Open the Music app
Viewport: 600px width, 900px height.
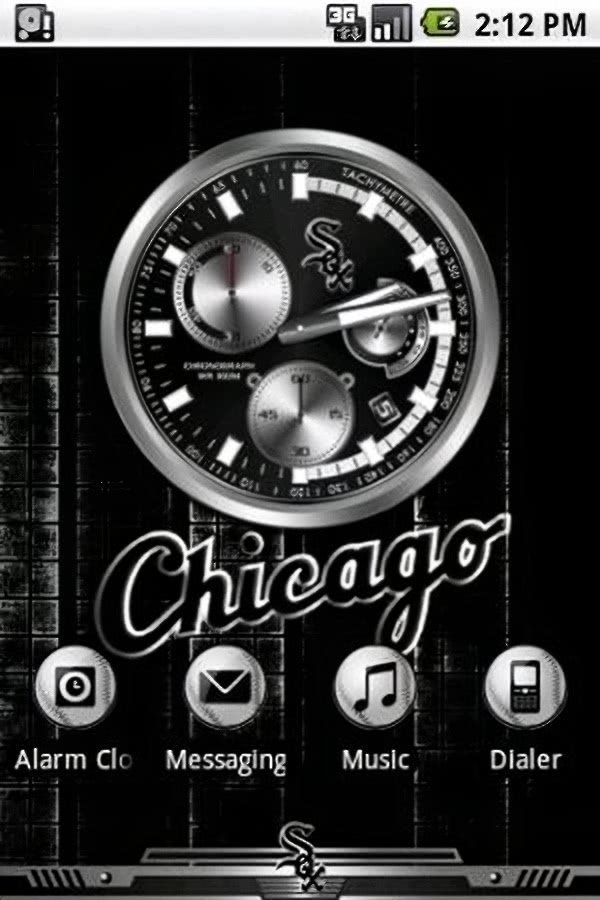point(375,688)
